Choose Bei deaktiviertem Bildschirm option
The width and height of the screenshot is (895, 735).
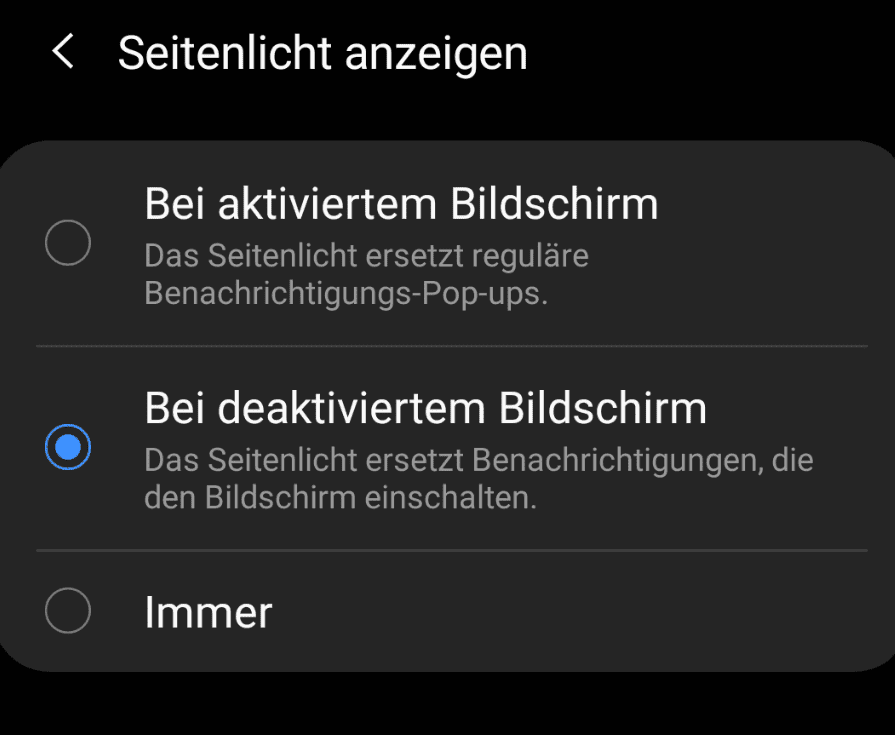tap(68, 447)
